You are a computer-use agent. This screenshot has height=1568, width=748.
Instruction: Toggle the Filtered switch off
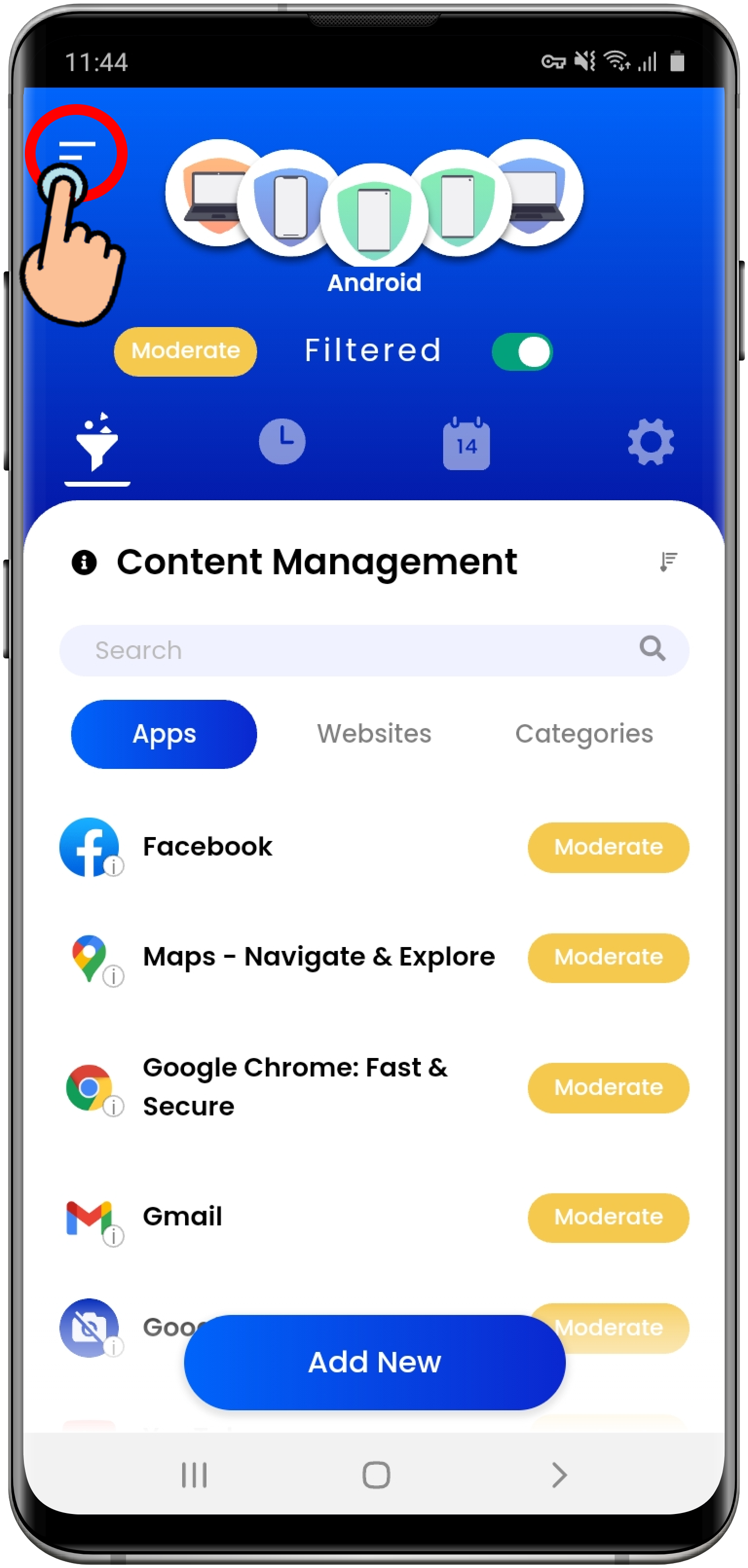(x=522, y=352)
